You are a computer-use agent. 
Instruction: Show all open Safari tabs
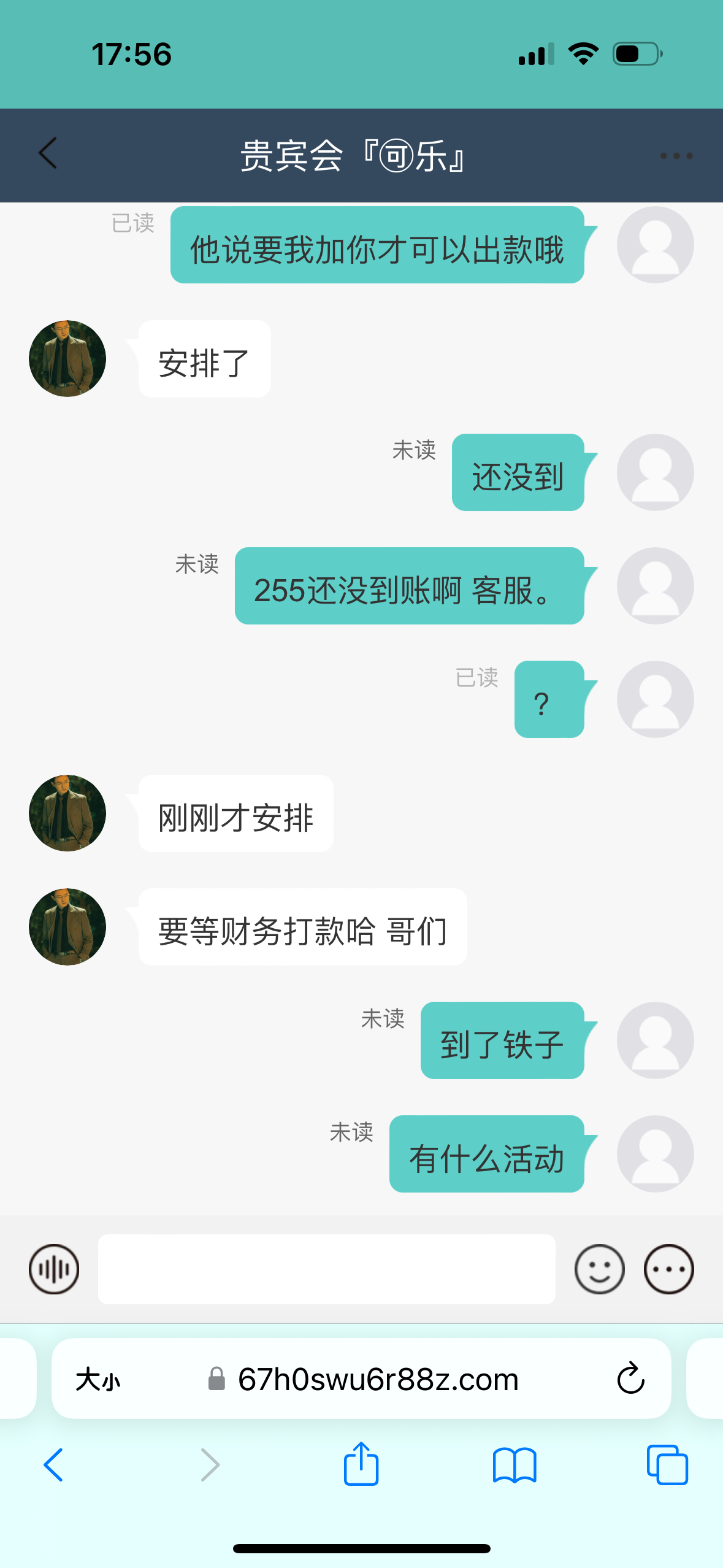pyautogui.click(x=667, y=1465)
